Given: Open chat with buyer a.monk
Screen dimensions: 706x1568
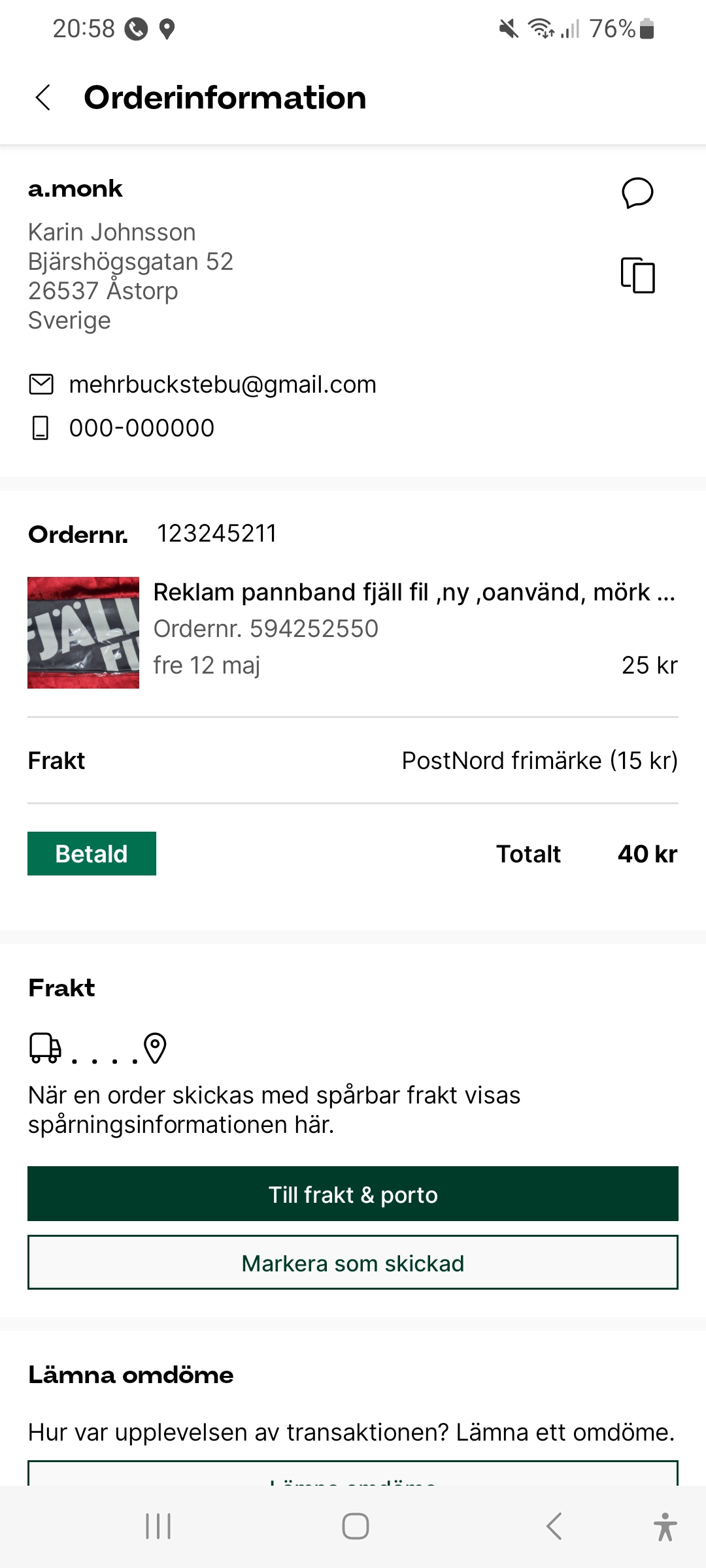Looking at the screenshot, I should coord(637,193).
